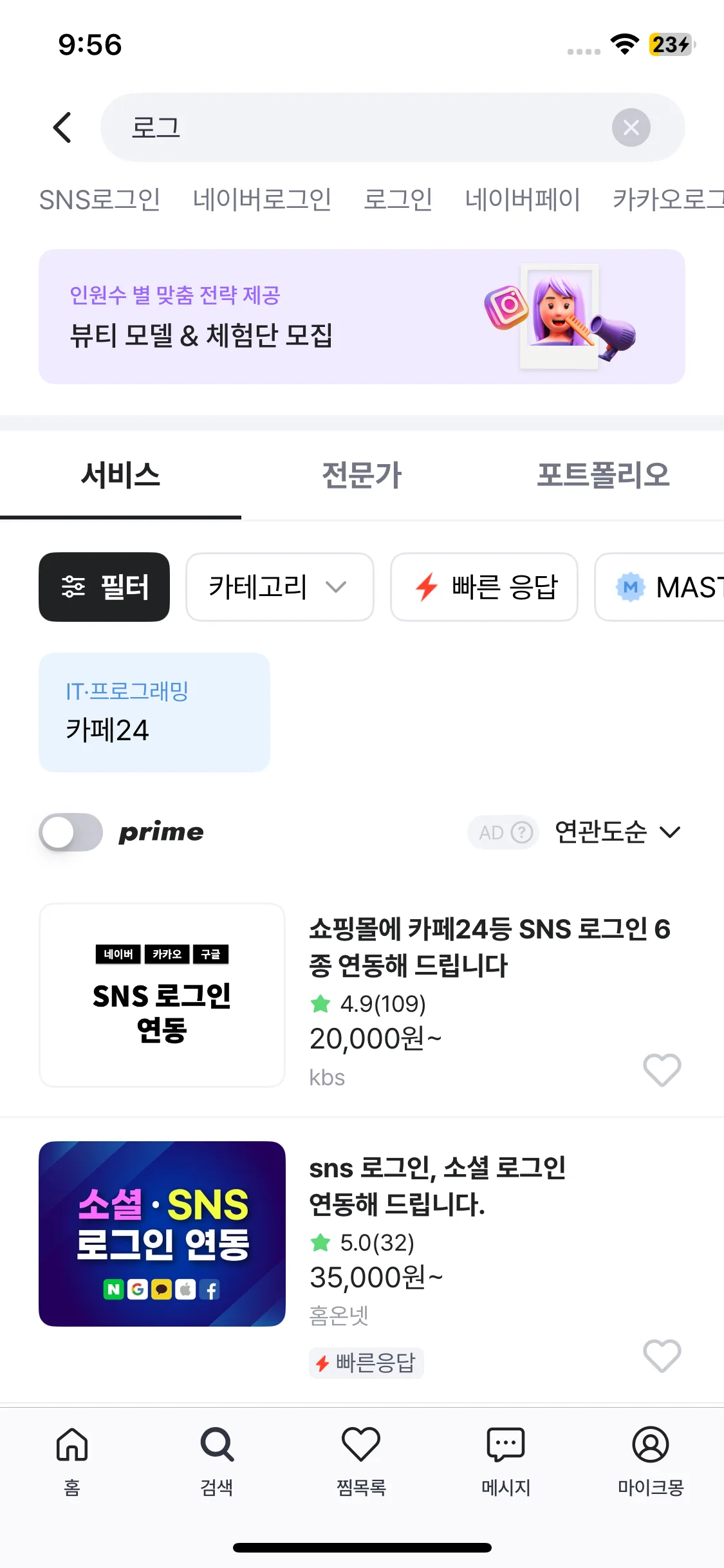This screenshot has height=1568, width=724.
Task: Edit the search field containing 로그
Action: (x=360, y=127)
